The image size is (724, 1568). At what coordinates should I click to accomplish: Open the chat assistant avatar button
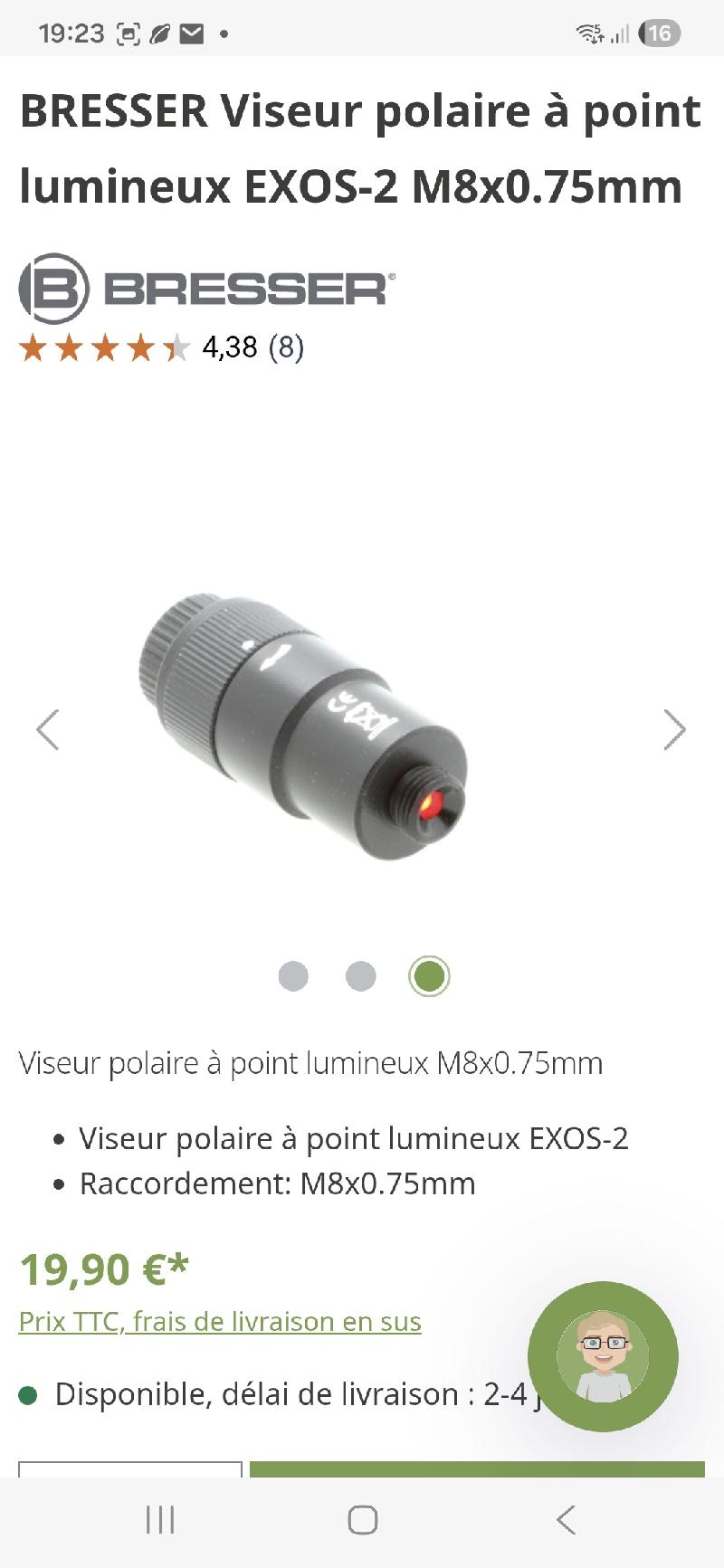(603, 1355)
